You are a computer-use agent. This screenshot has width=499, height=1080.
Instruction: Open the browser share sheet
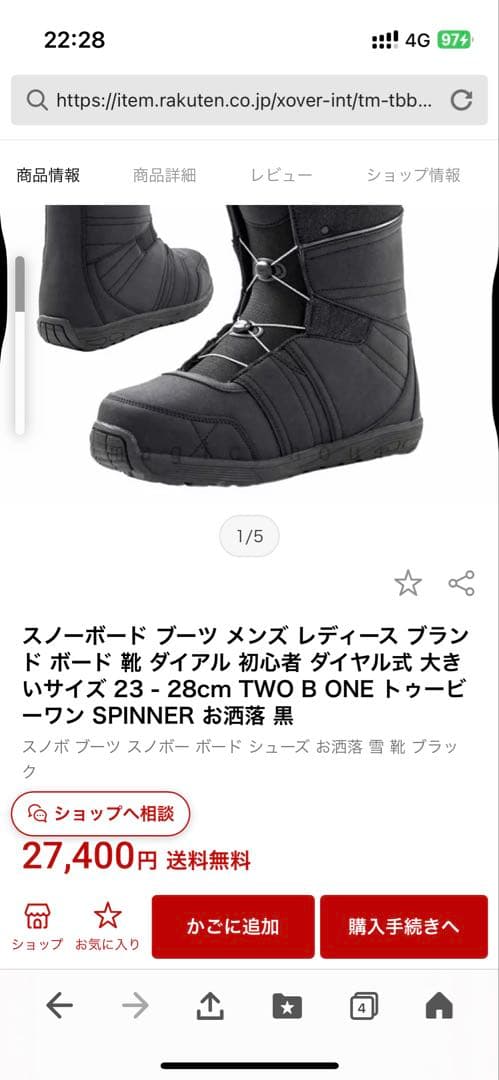click(x=210, y=1006)
